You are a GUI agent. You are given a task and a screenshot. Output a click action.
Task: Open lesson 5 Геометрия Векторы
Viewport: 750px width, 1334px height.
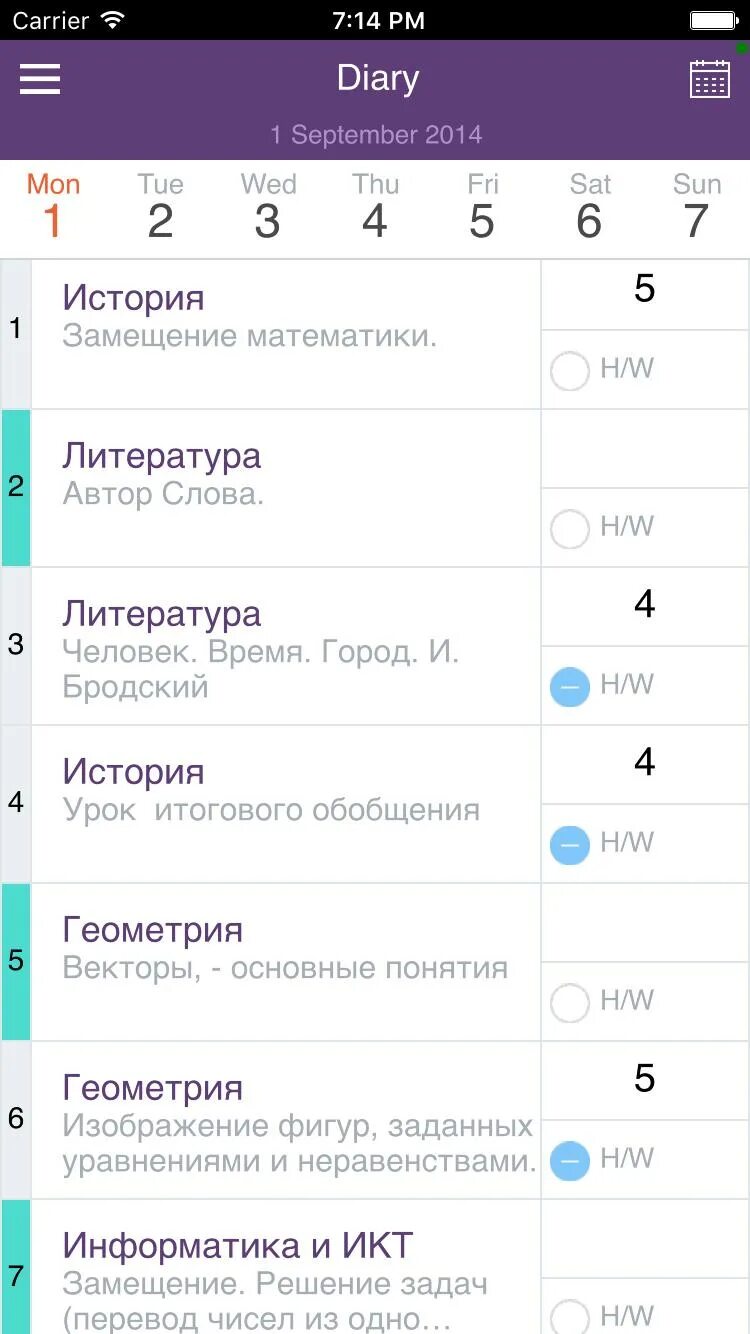point(286,962)
